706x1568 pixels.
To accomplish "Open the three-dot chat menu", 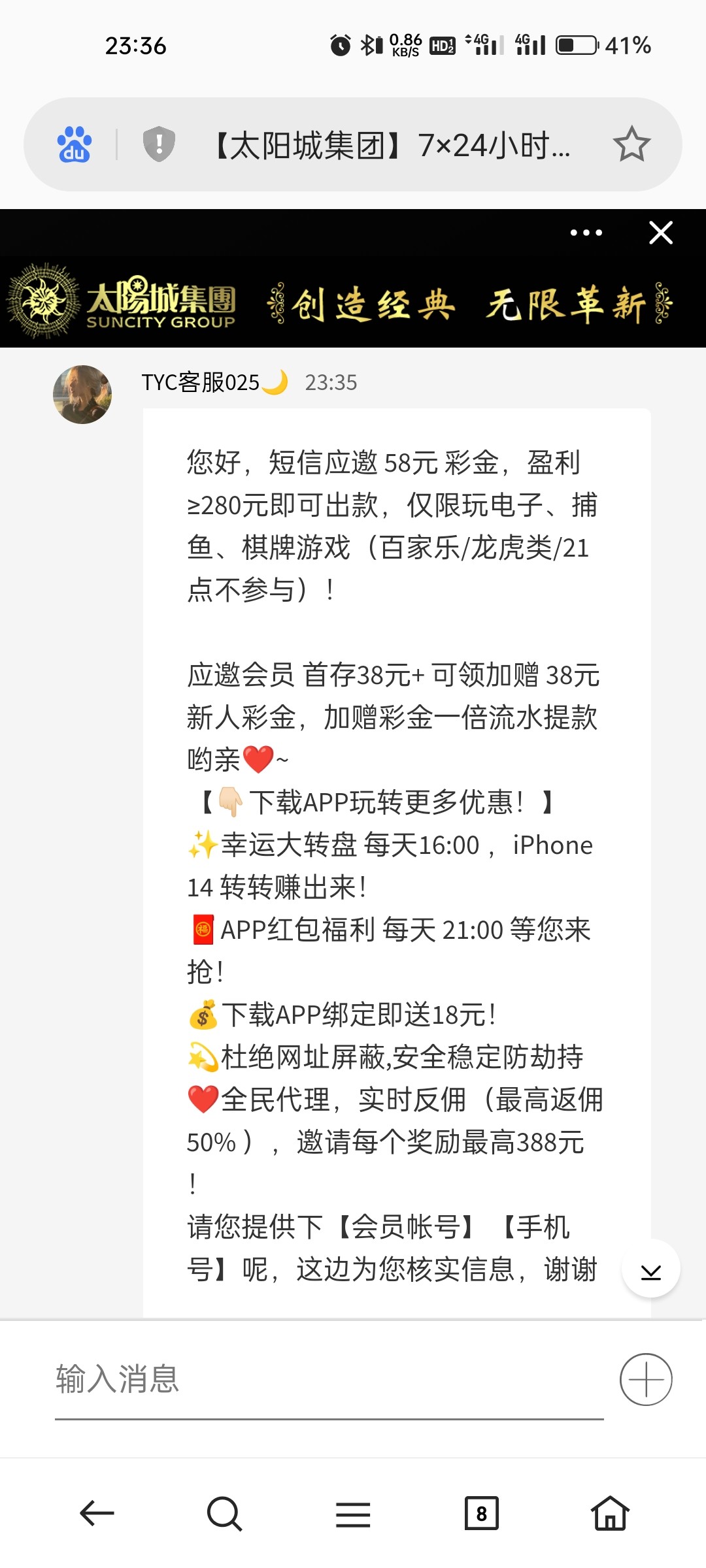I will point(586,233).
